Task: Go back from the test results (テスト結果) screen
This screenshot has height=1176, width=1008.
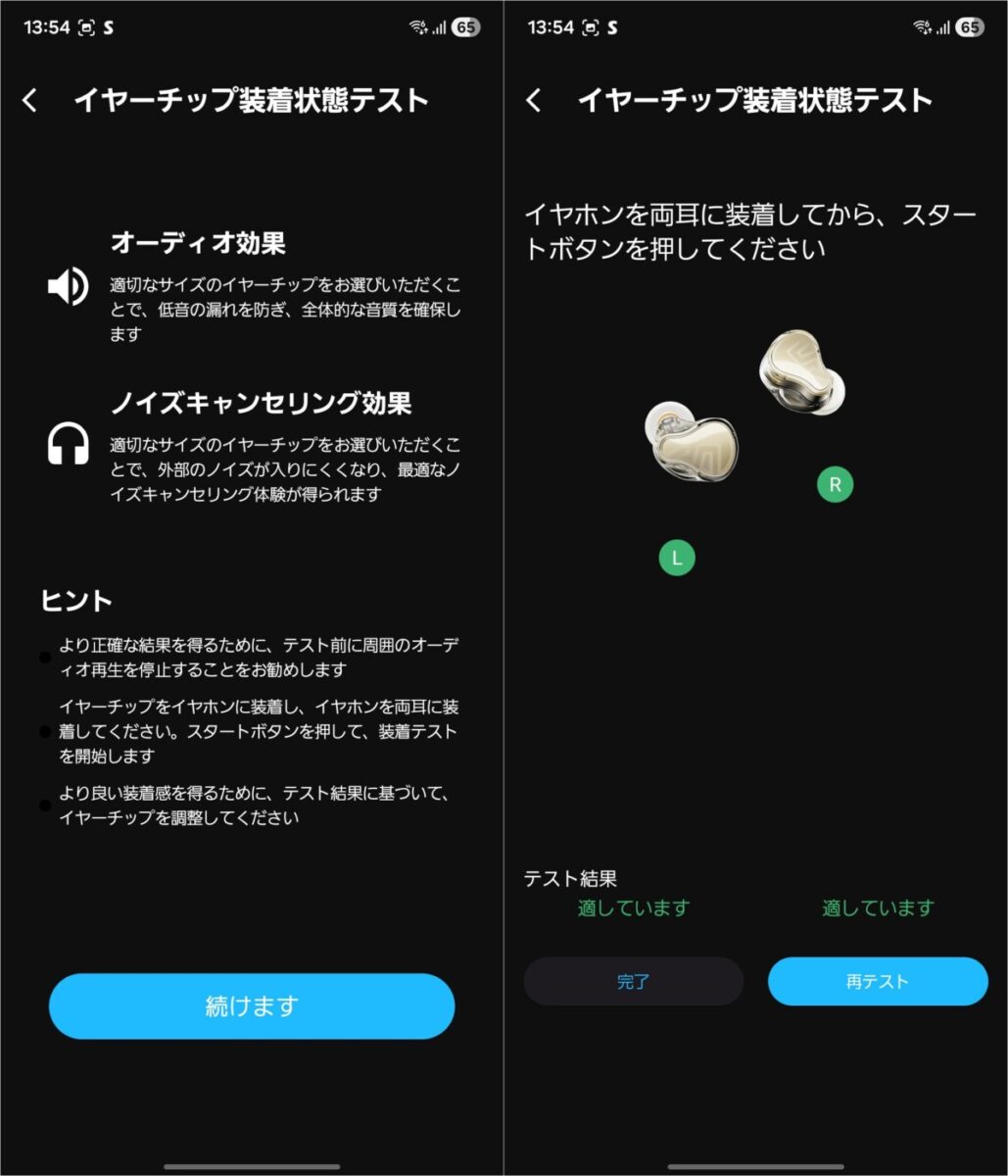Action: [x=534, y=100]
